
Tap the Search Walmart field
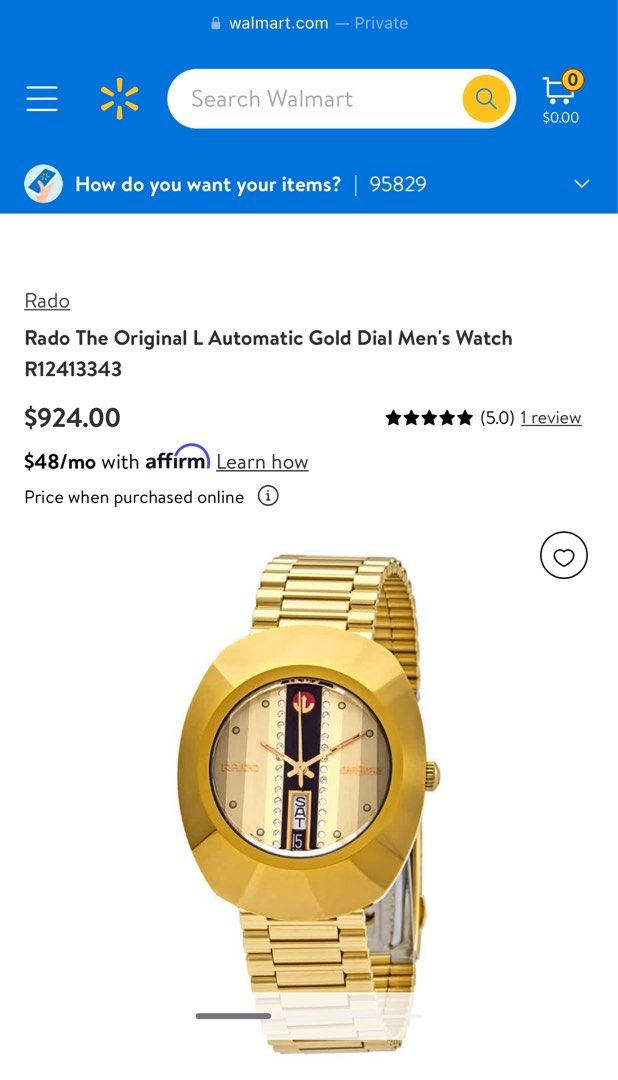click(x=310, y=99)
